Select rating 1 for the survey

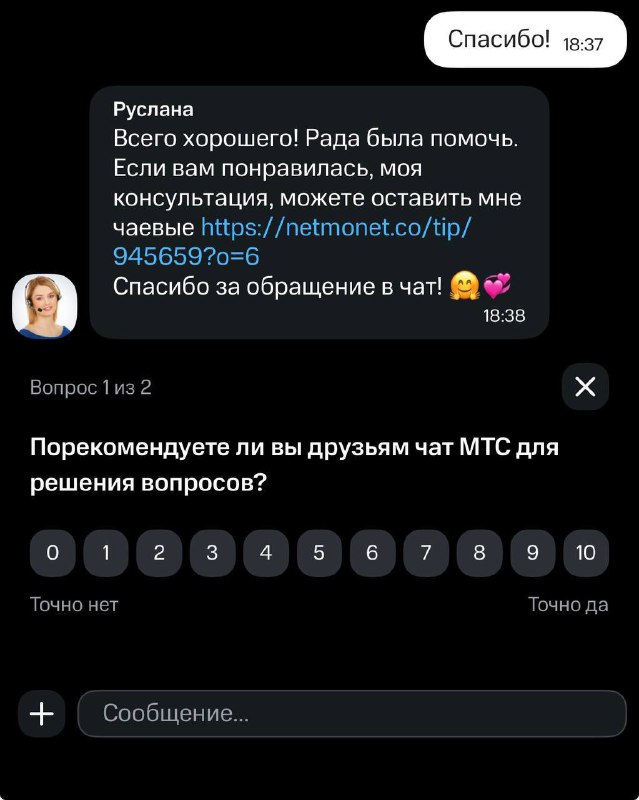pos(106,553)
